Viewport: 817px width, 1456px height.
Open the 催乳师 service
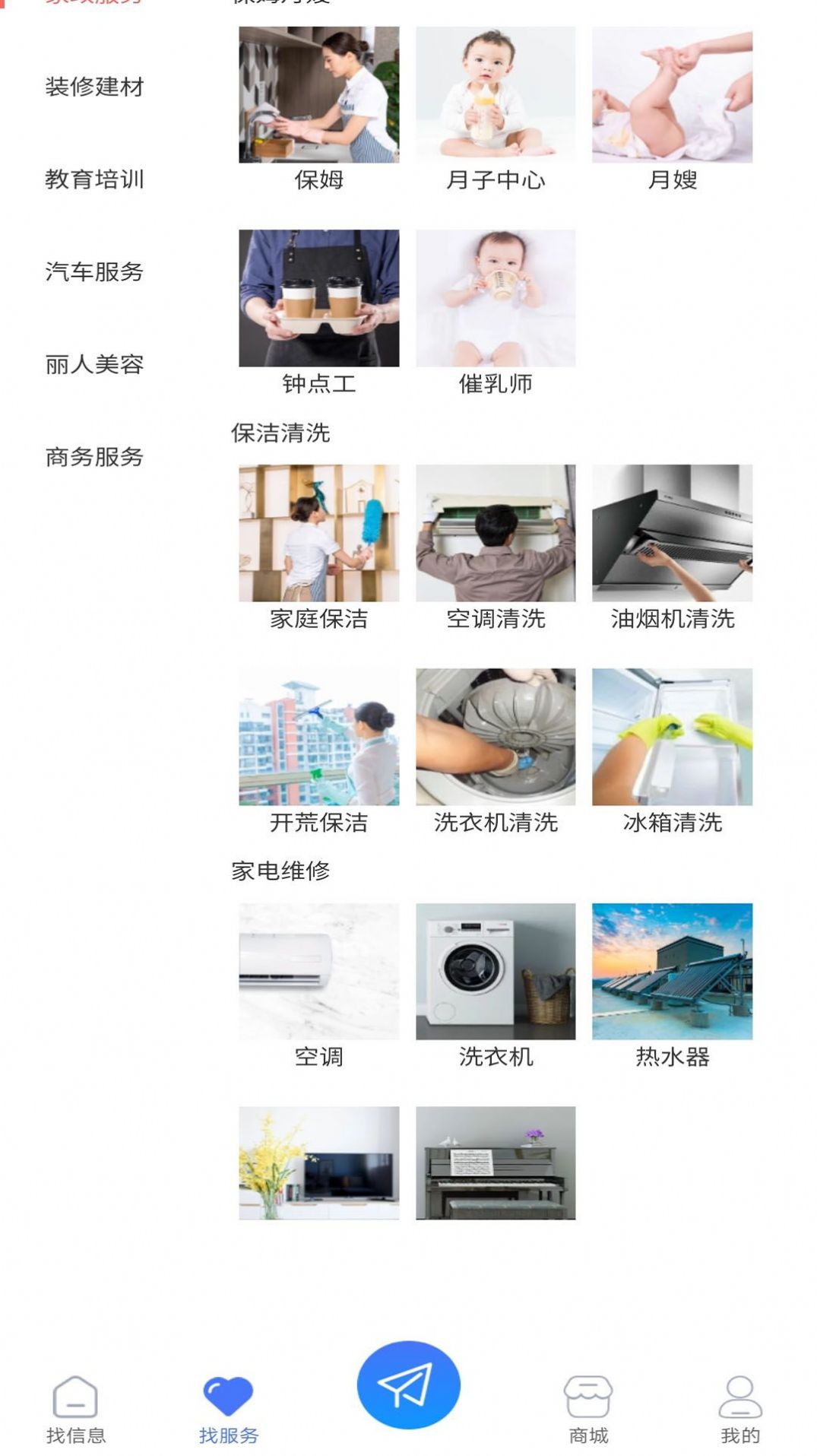pos(496,312)
